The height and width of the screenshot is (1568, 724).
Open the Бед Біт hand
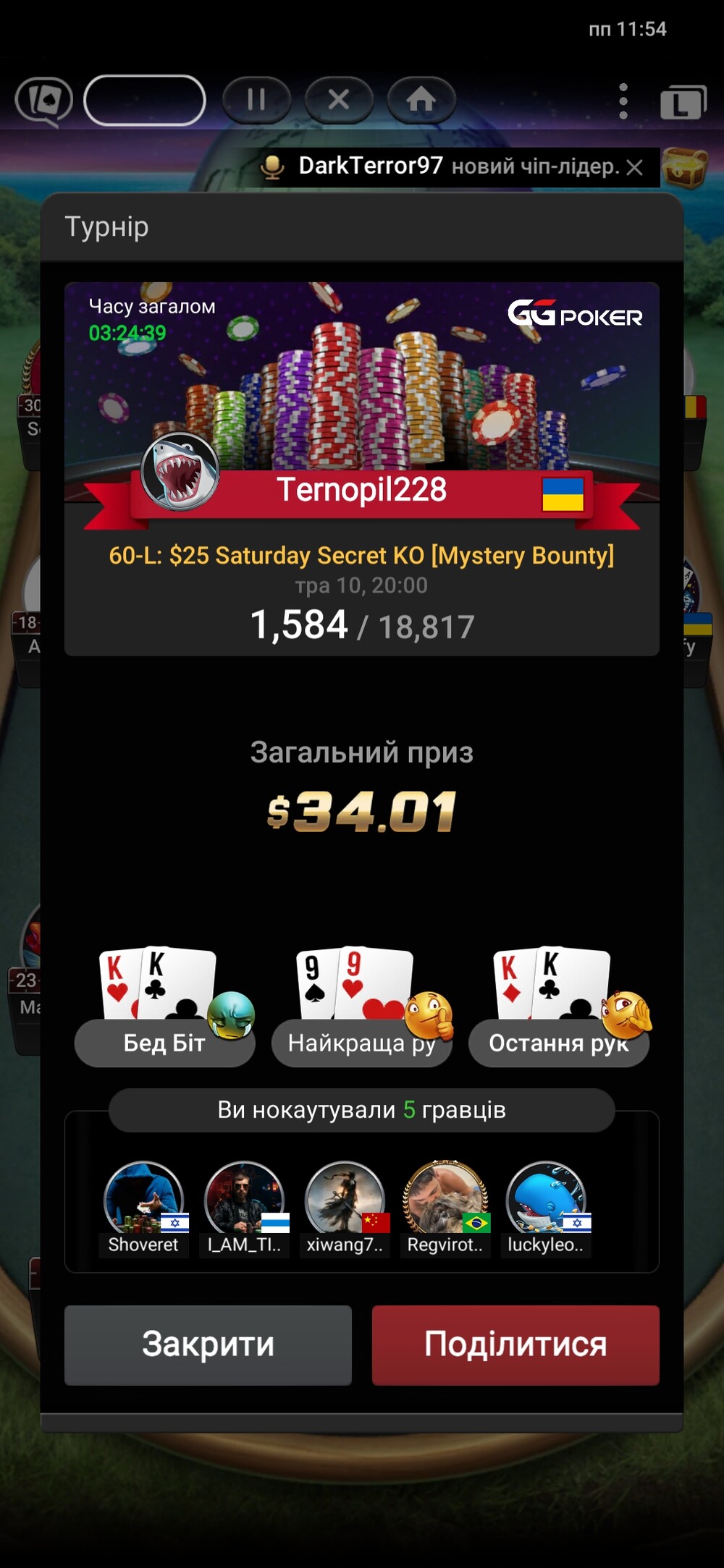[165, 1043]
